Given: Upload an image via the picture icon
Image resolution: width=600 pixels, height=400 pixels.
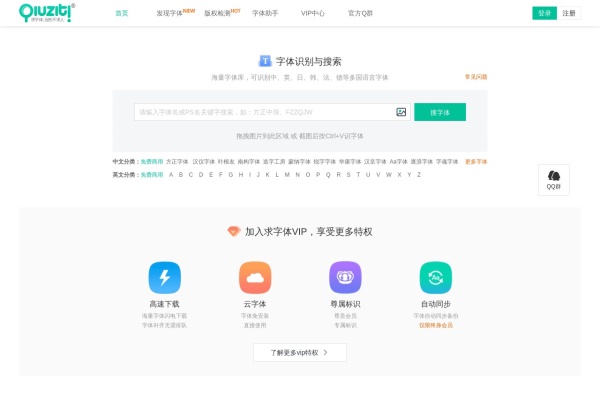Looking at the screenshot, I should coord(401,112).
